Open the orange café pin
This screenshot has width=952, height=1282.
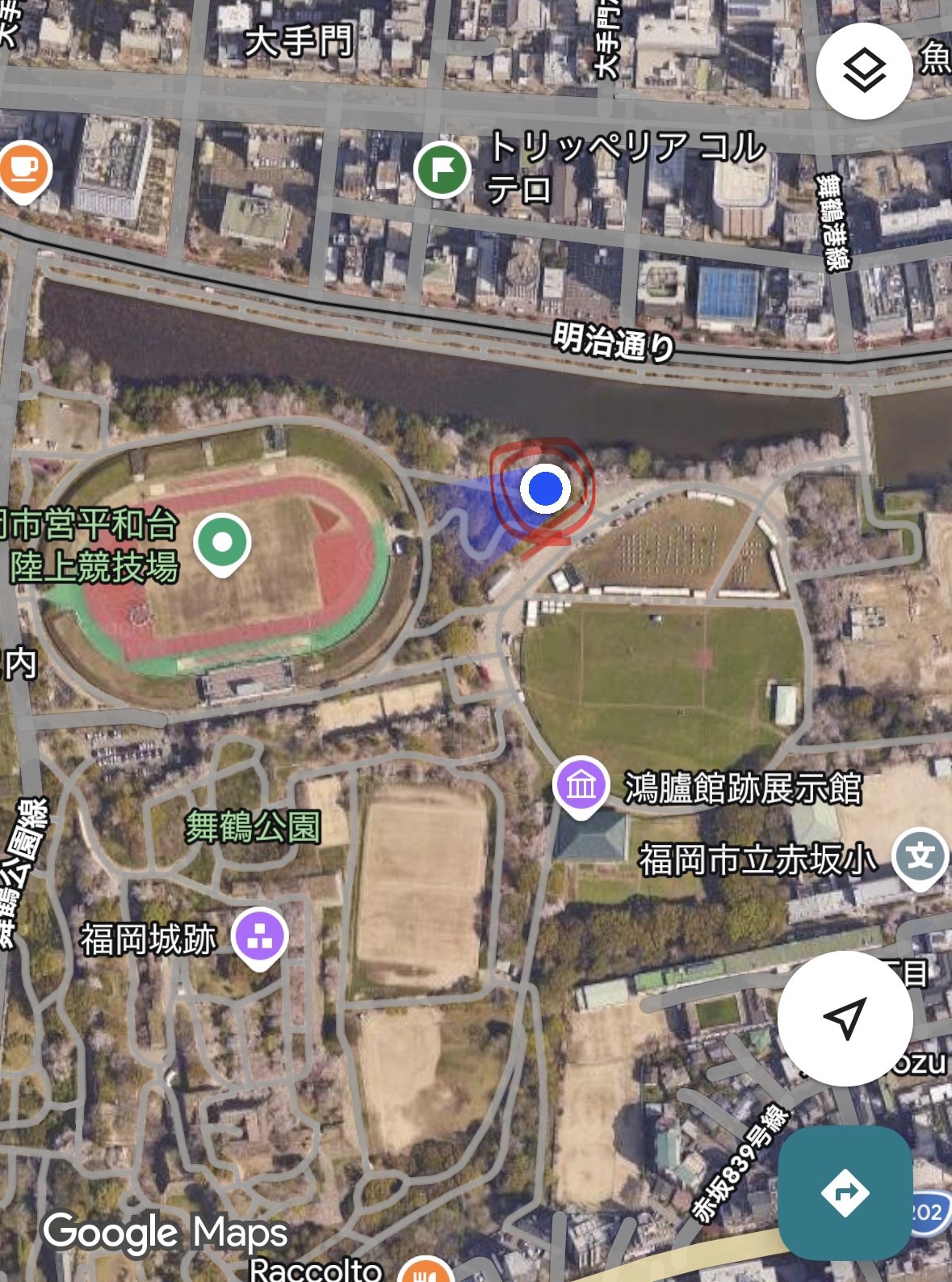click(x=23, y=169)
